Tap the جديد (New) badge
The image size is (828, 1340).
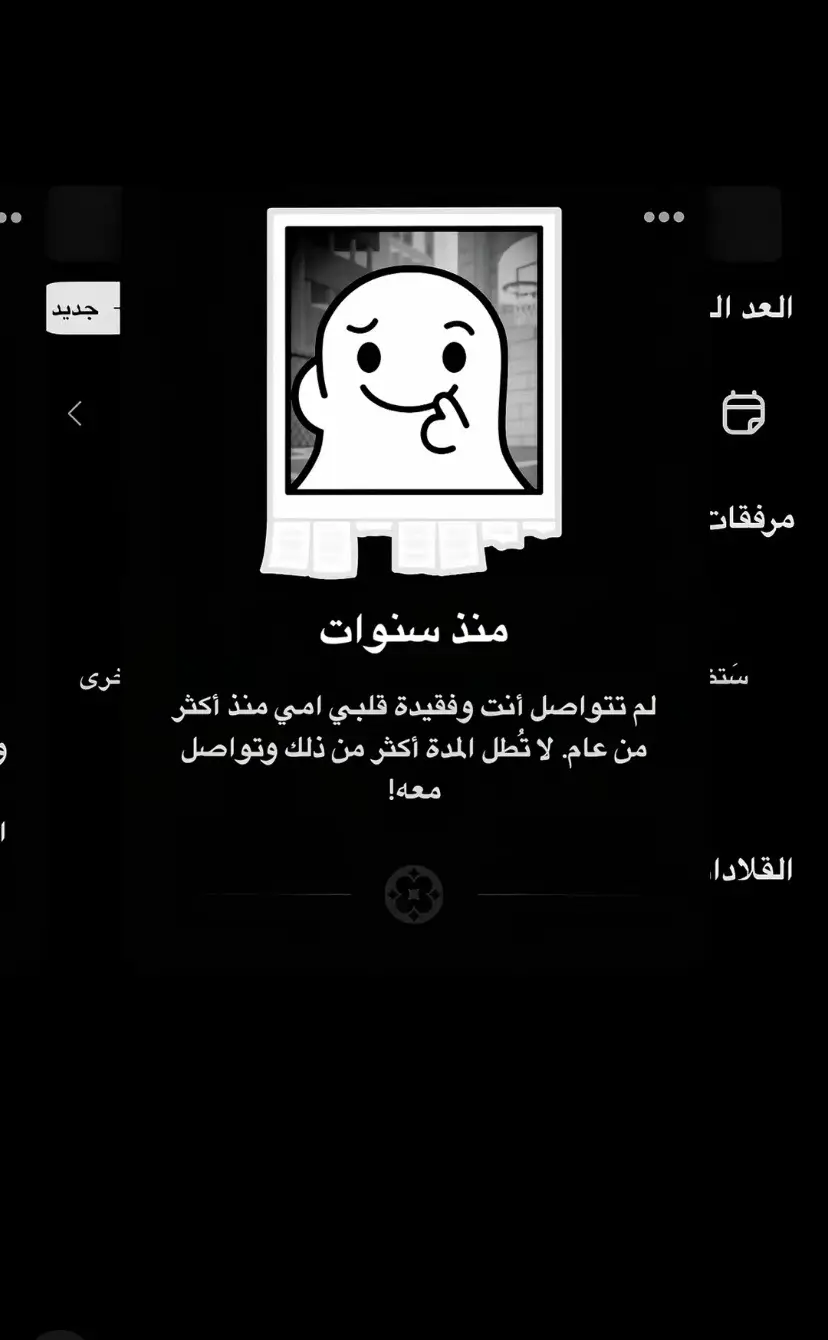(85, 308)
